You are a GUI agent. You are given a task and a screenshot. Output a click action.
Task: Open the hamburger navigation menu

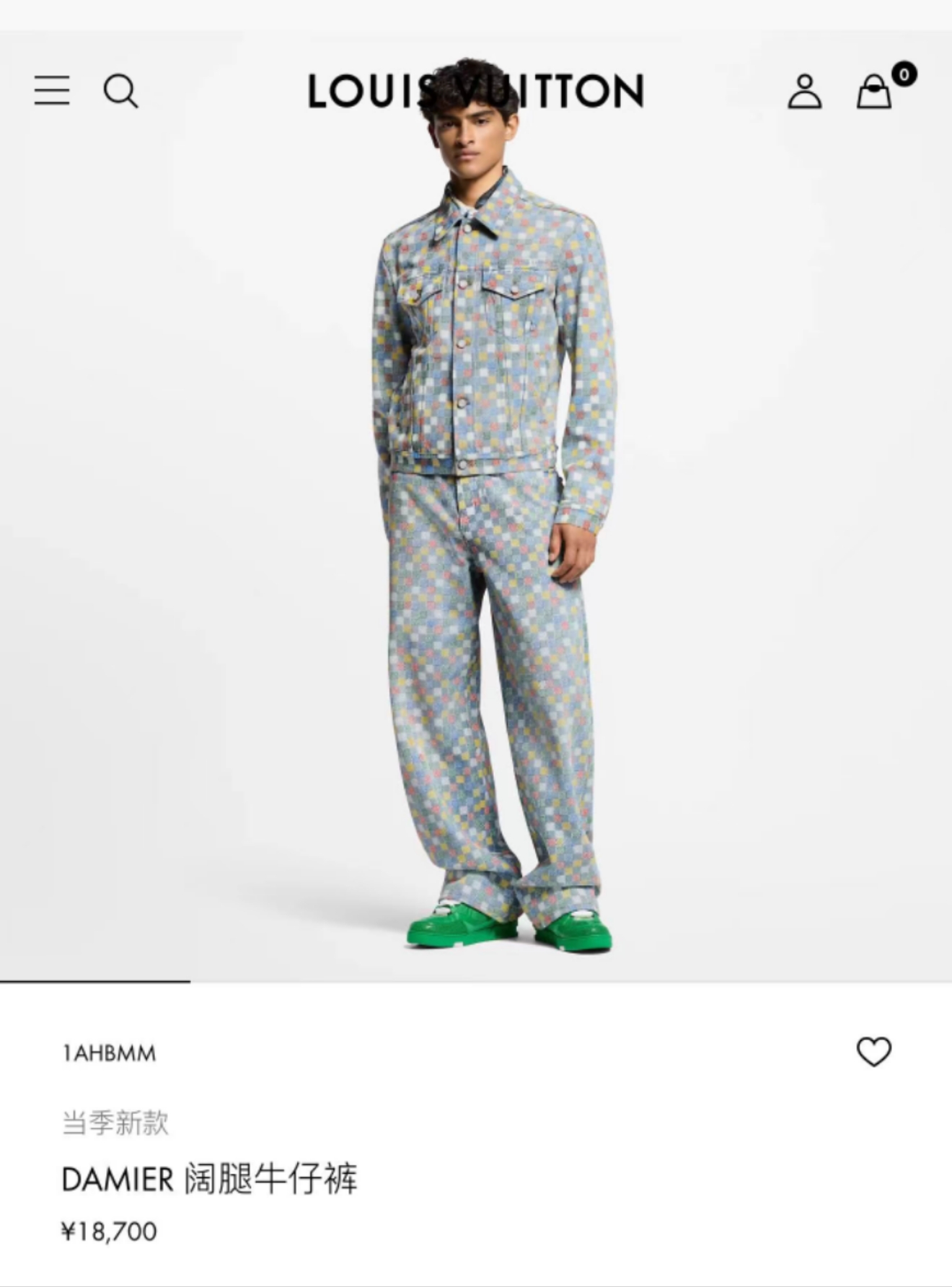[52, 91]
